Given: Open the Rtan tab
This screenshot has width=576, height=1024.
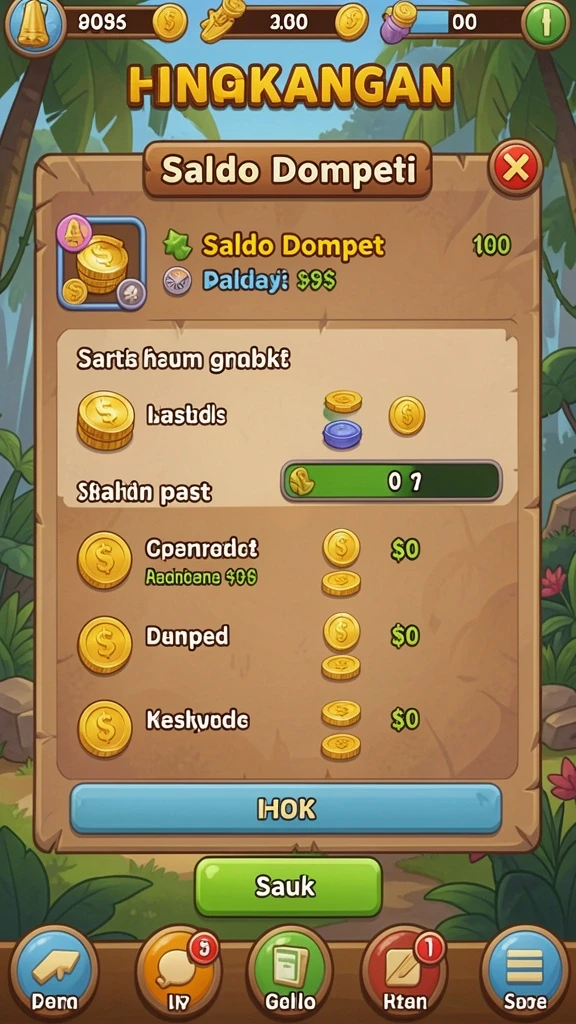Looking at the screenshot, I should pyautogui.click(x=404, y=973).
